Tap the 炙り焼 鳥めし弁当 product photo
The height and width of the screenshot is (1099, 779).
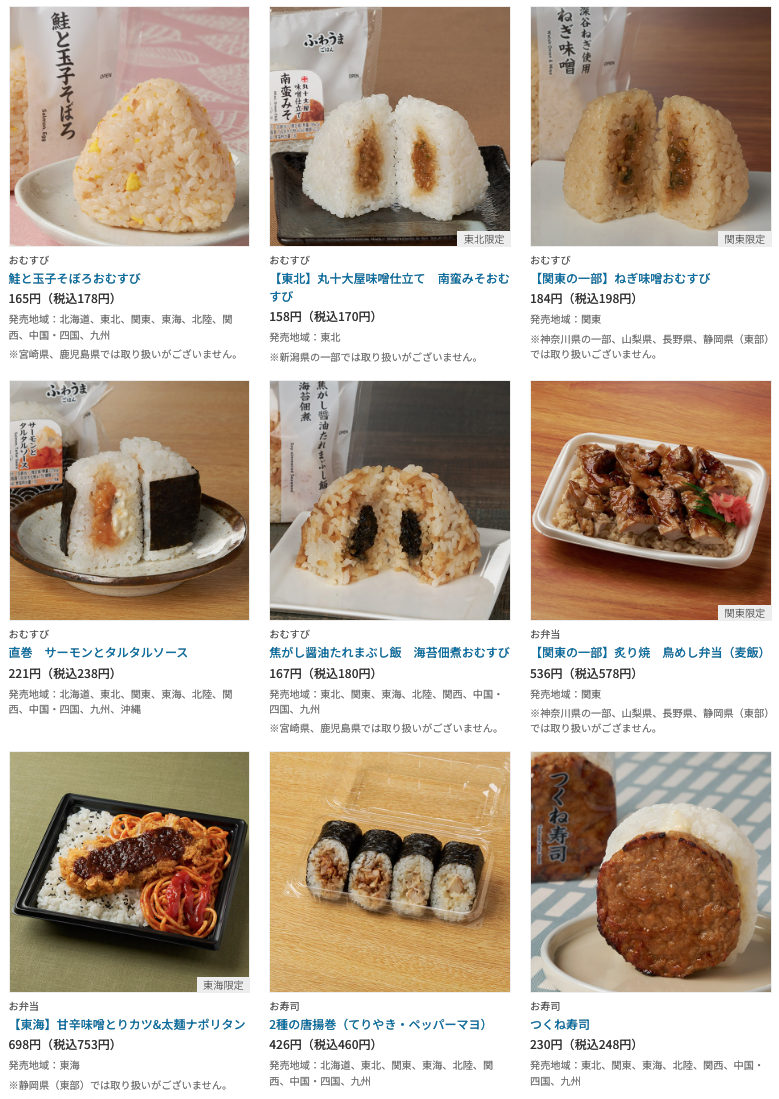point(650,500)
